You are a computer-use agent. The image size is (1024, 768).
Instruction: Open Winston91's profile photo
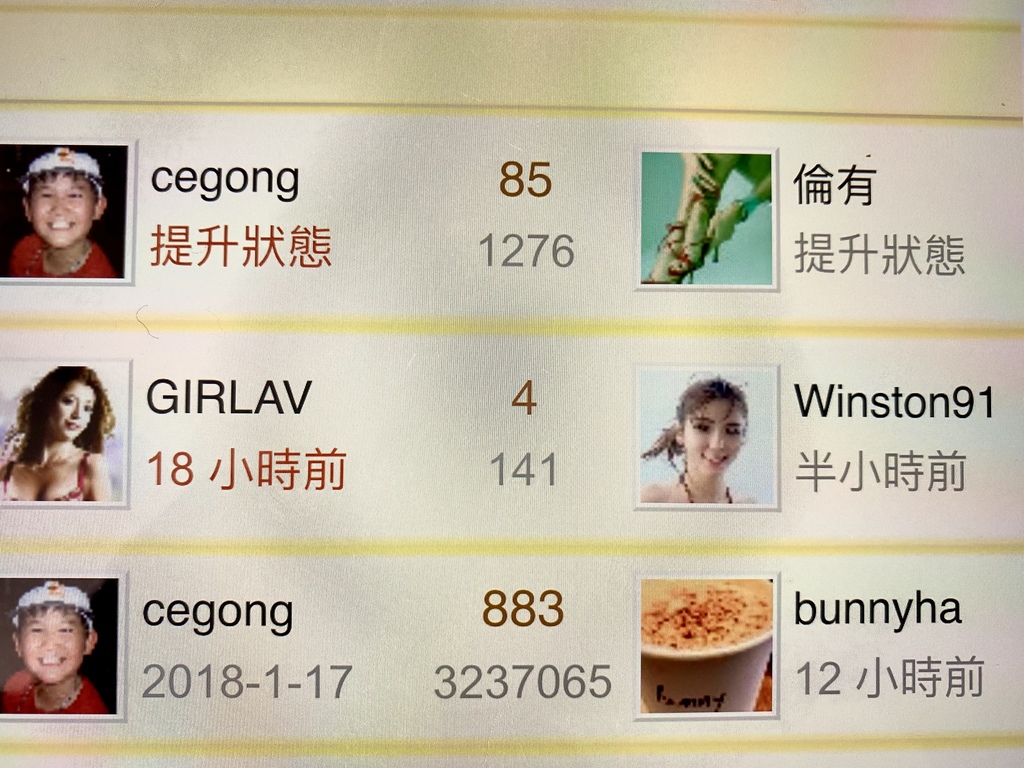coord(707,437)
